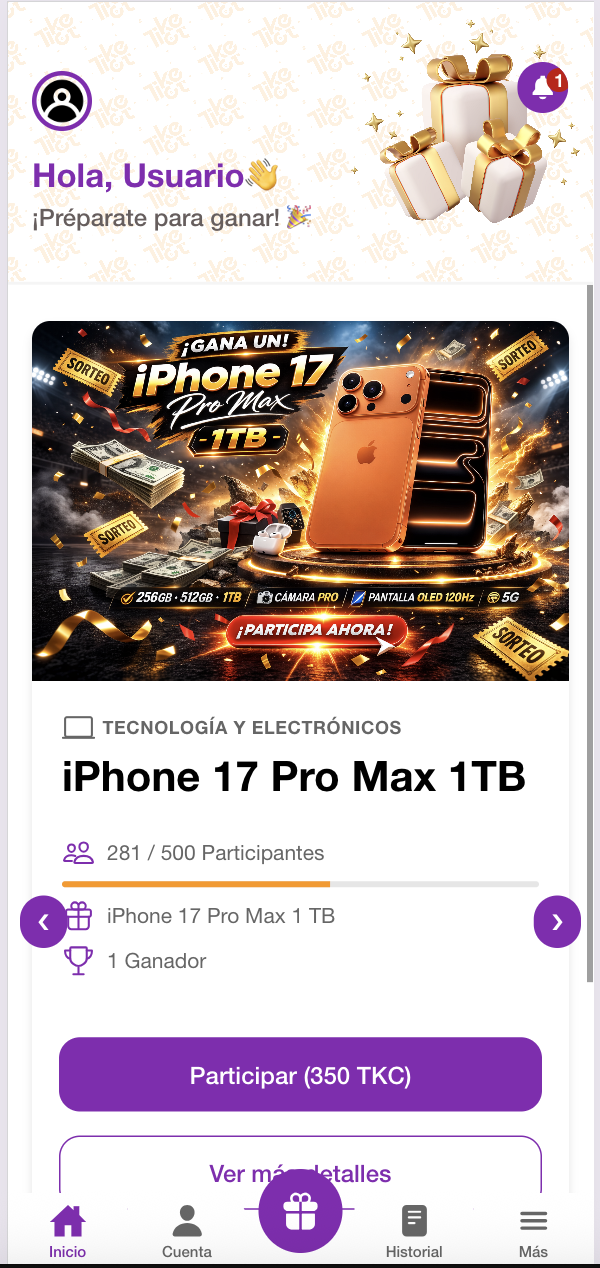Switch to the Historial tab
Viewport: 600px width, 1268px height.
pyautogui.click(x=414, y=1231)
